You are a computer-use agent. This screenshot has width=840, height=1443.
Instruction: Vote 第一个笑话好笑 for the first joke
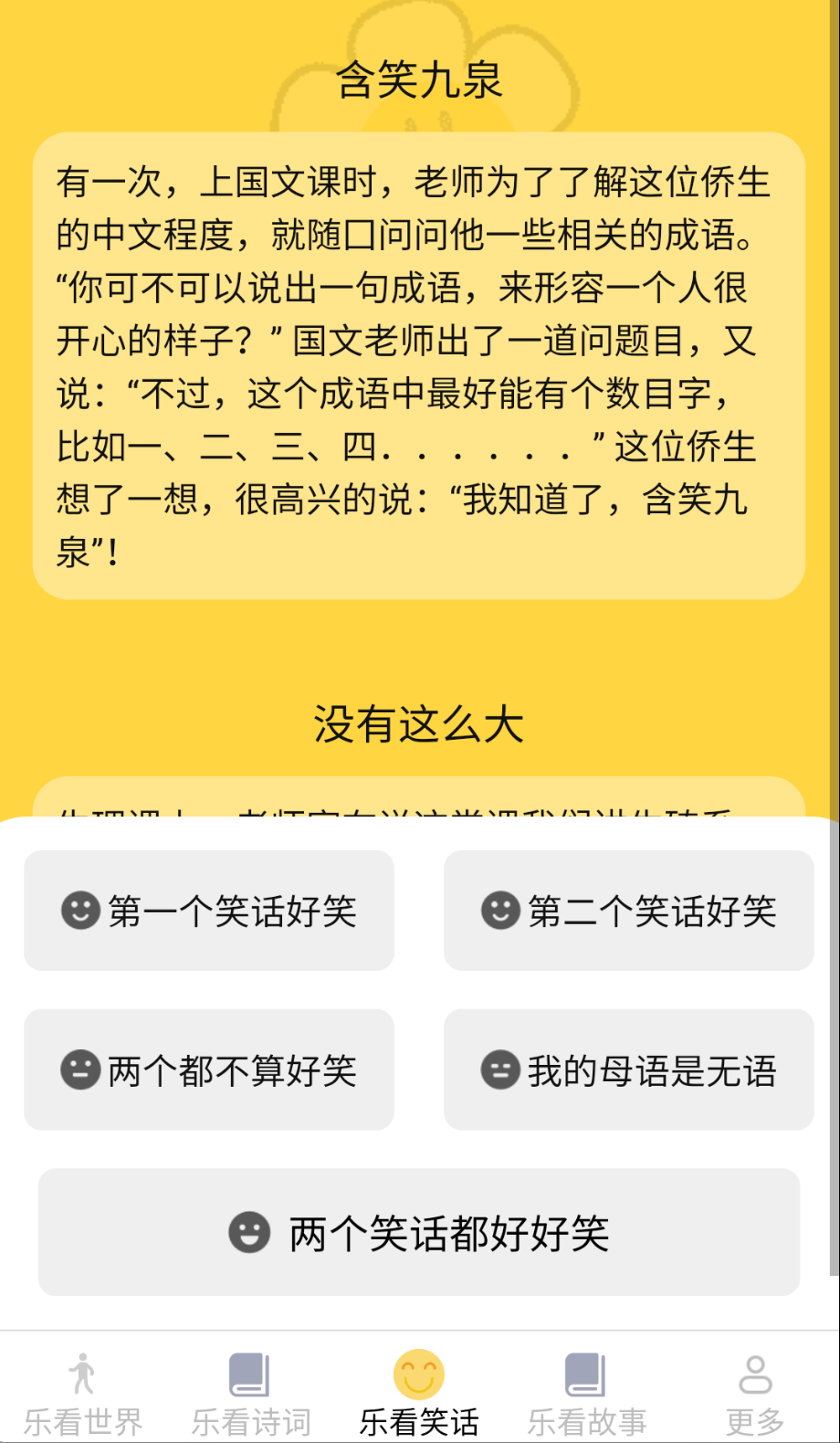tap(209, 909)
